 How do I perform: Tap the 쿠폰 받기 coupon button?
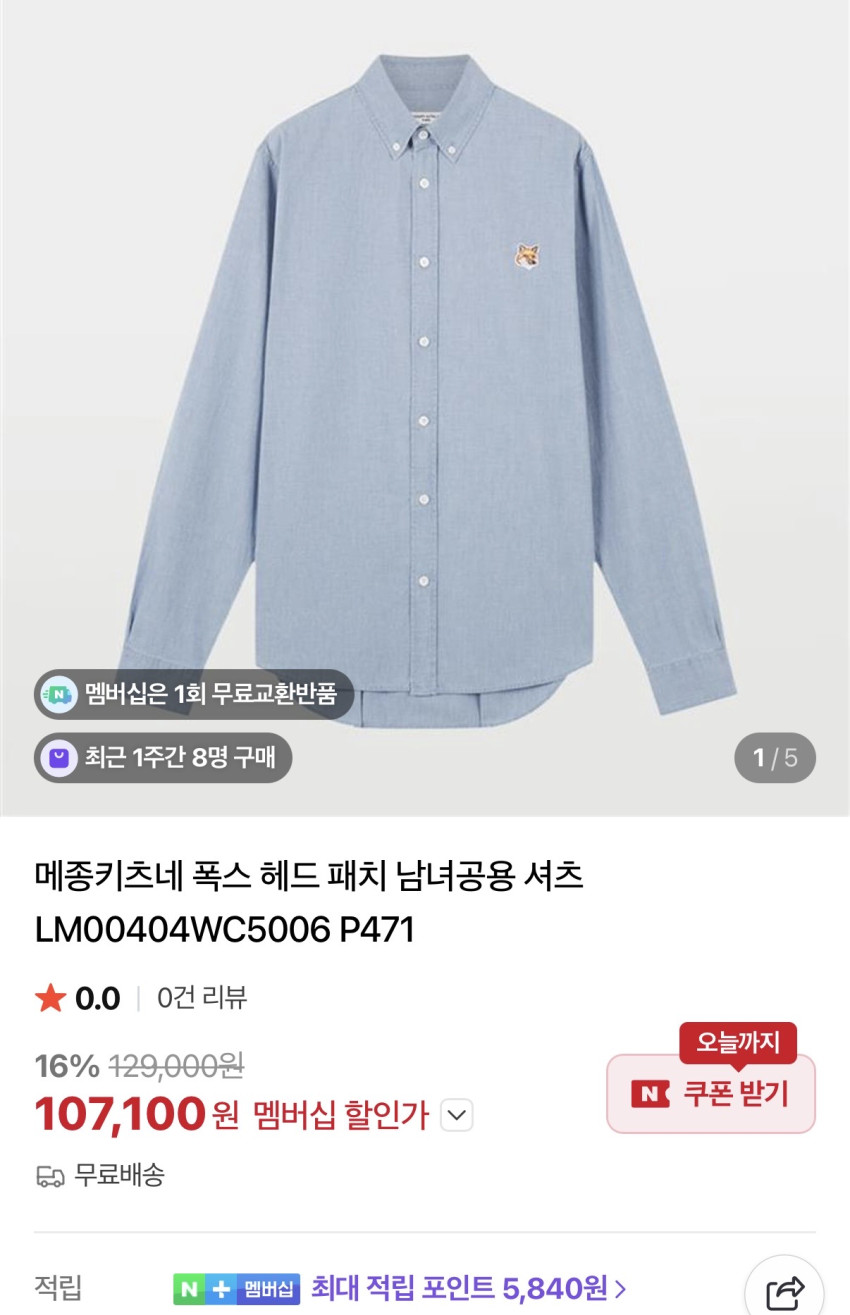click(711, 1094)
